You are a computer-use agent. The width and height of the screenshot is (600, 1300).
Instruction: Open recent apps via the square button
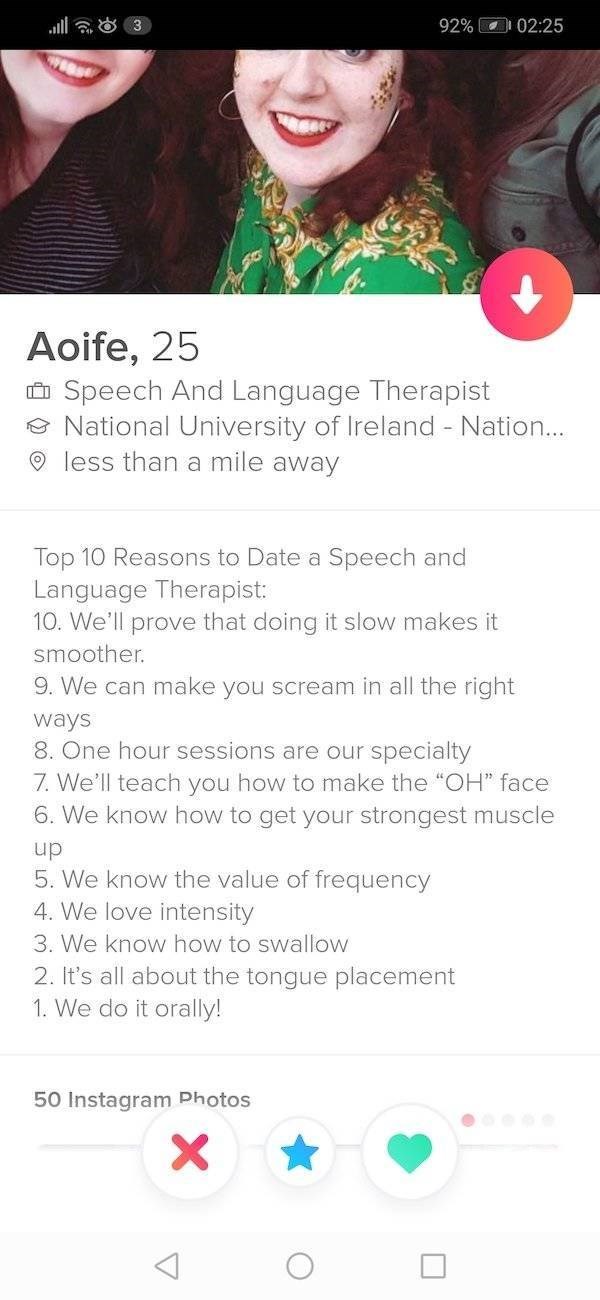(x=432, y=1265)
